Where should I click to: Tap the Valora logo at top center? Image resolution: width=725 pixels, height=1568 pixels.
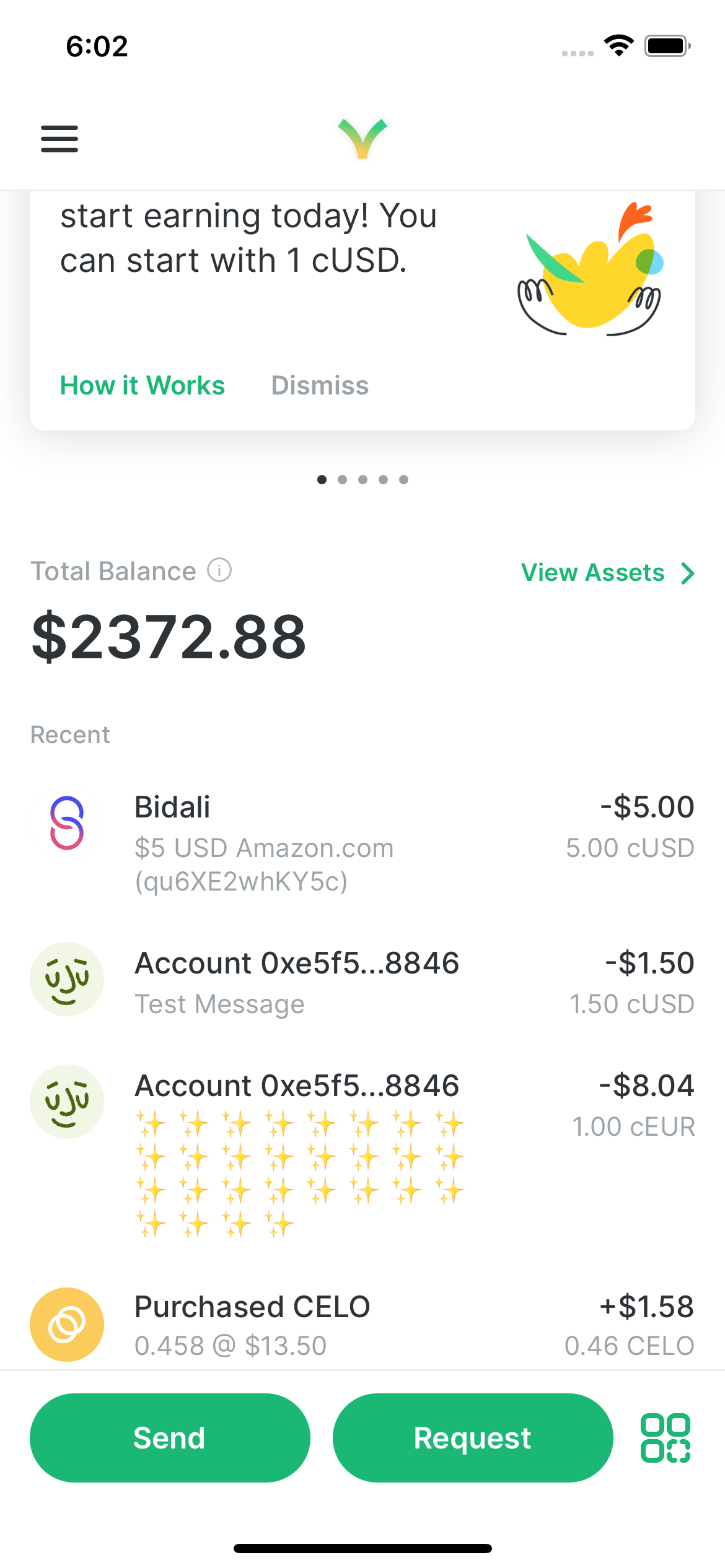pyautogui.click(x=362, y=137)
